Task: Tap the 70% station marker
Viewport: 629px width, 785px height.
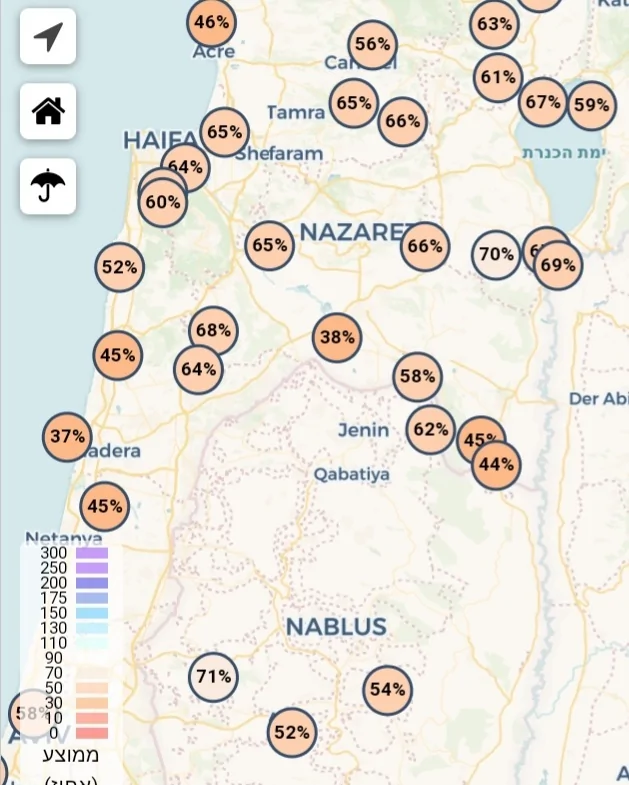Action: 496,254
